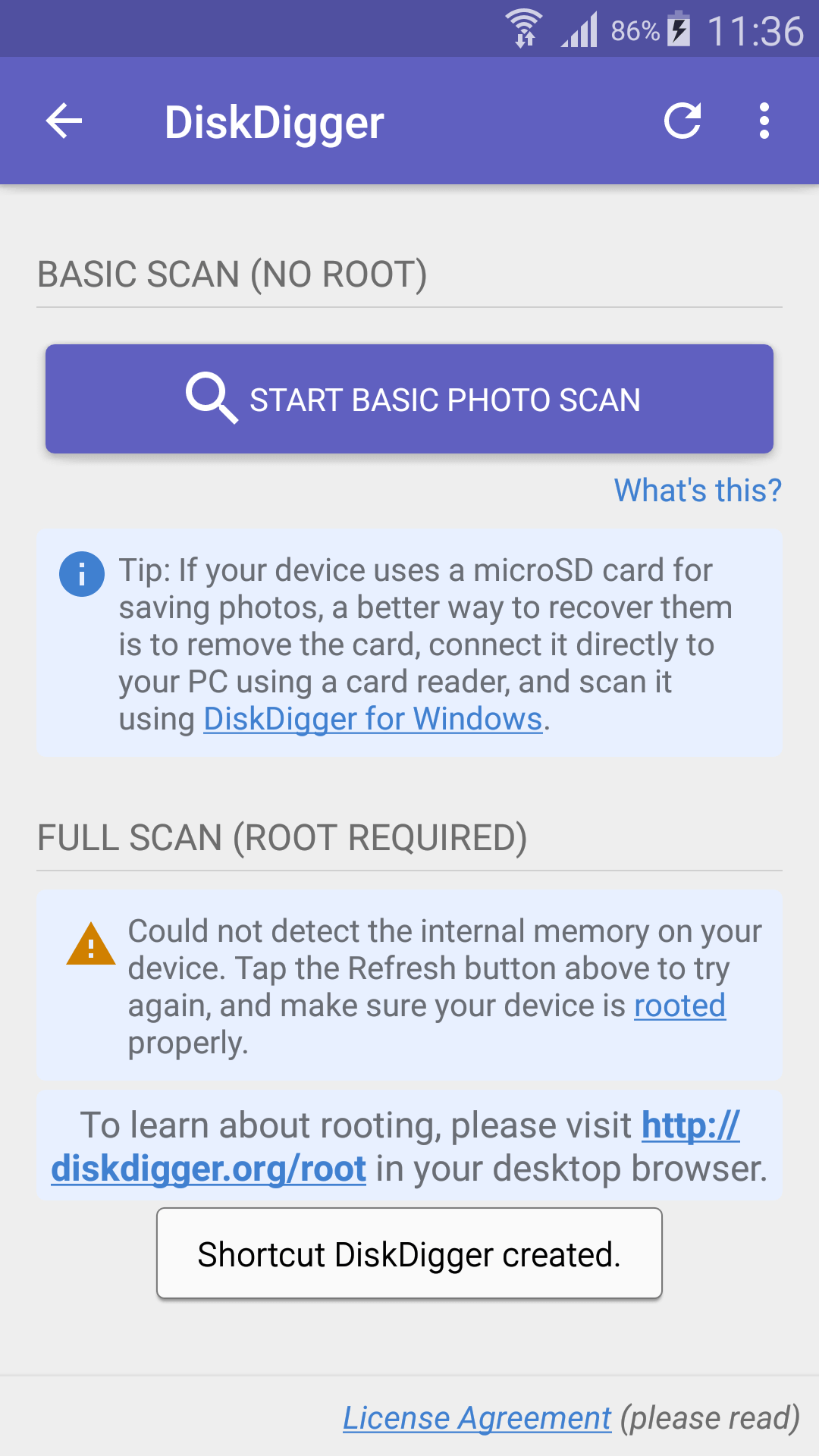Open DiskDigger for Windows link
Viewport: 819px width, 1456px height.
tap(373, 719)
